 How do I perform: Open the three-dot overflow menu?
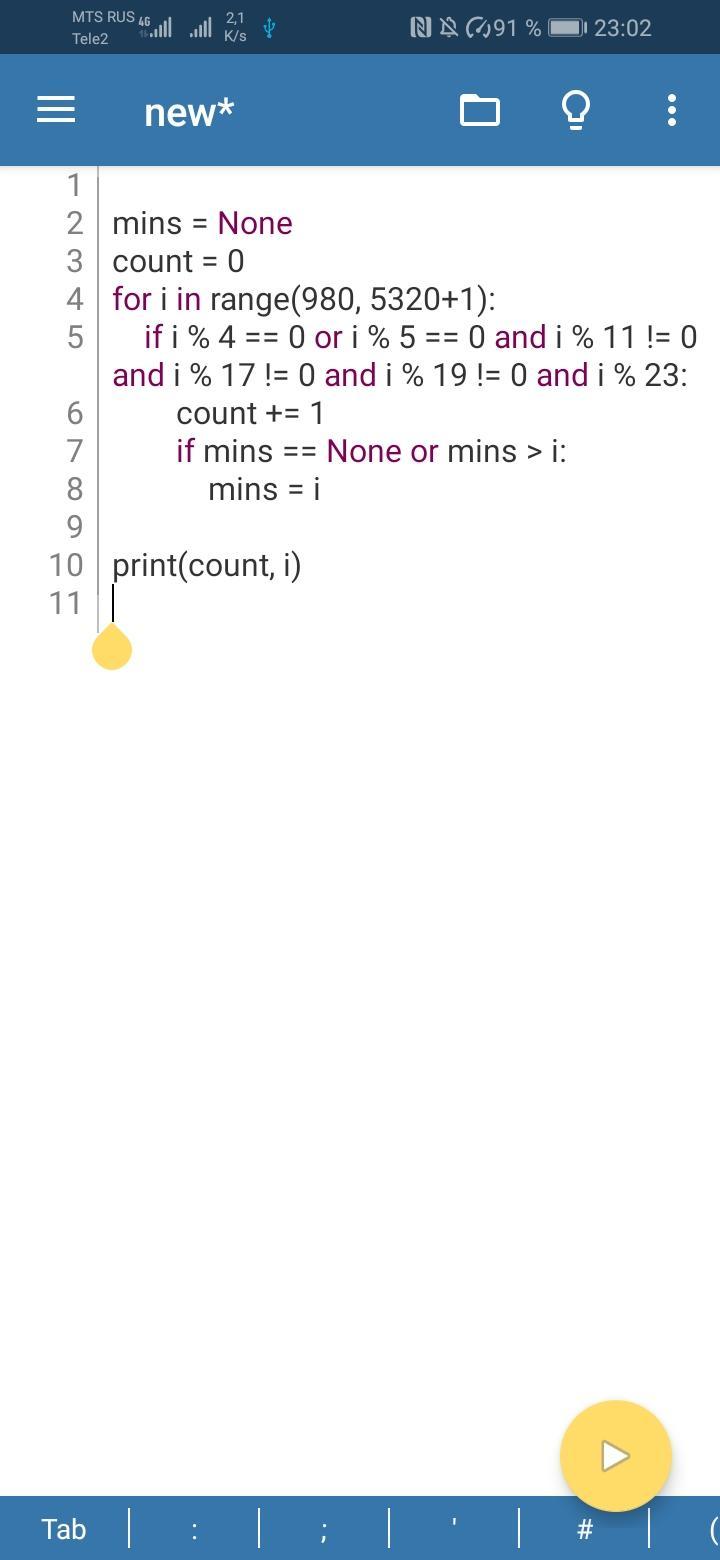[x=672, y=110]
